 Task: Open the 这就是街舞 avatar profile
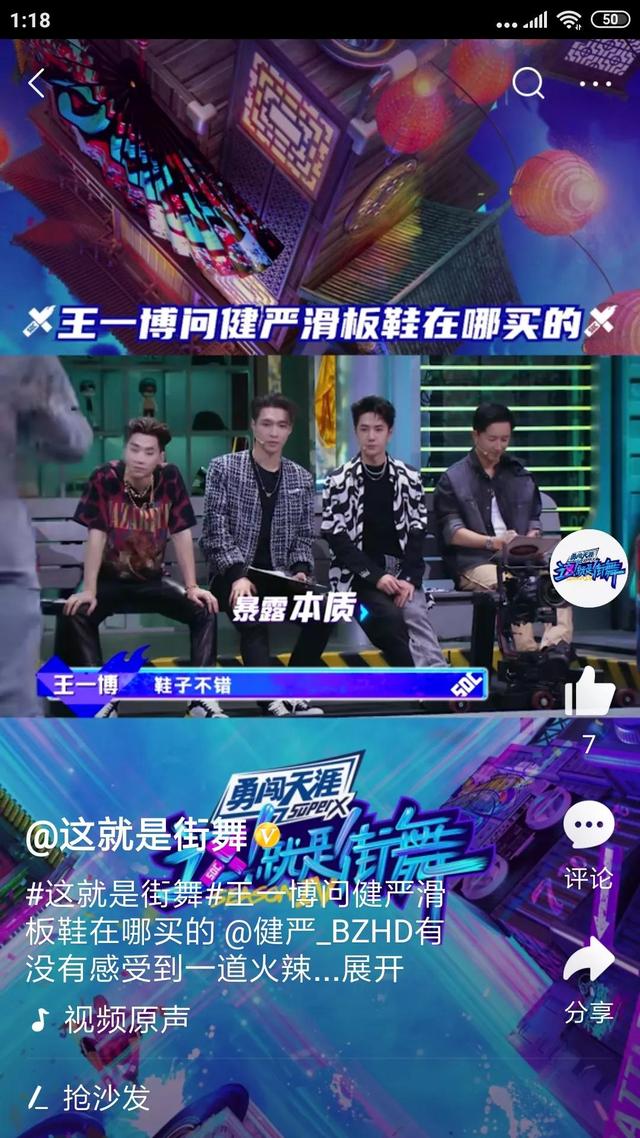pos(588,569)
